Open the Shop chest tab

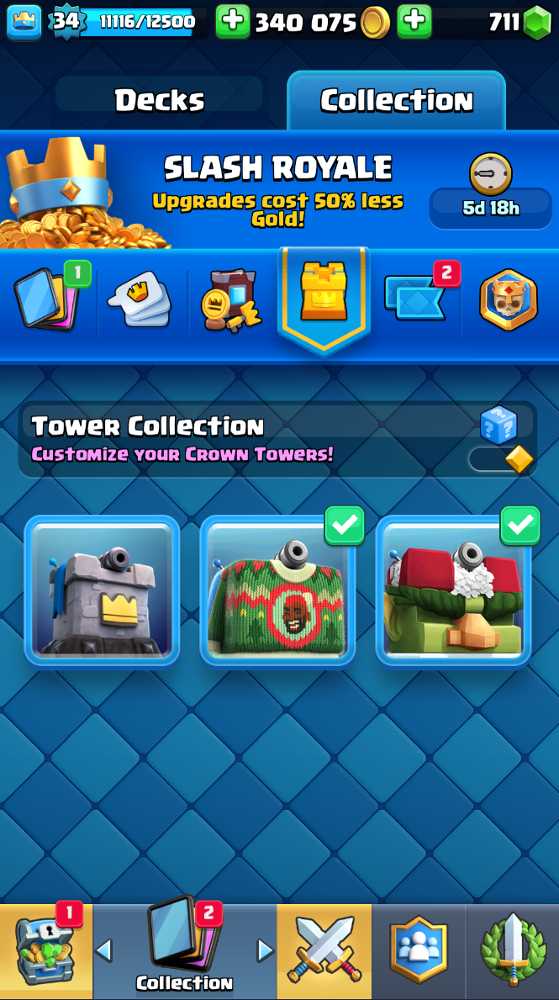click(46, 951)
